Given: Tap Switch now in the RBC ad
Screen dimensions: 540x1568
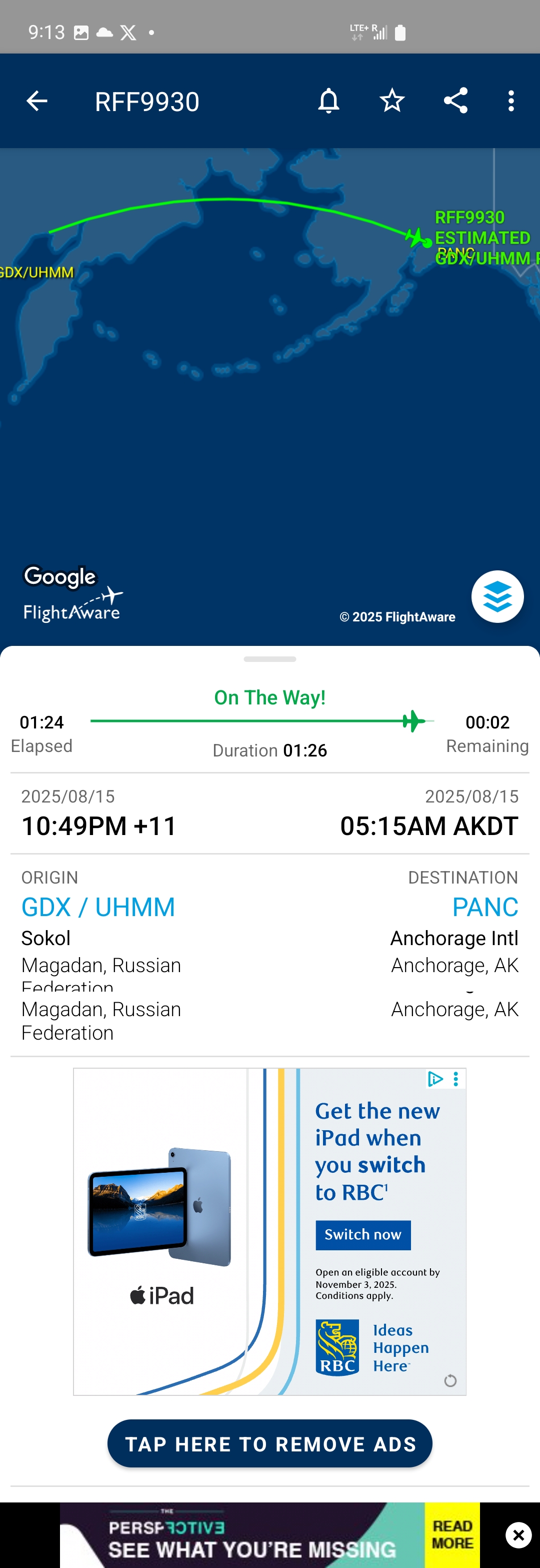Looking at the screenshot, I should (x=362, y=1234).
